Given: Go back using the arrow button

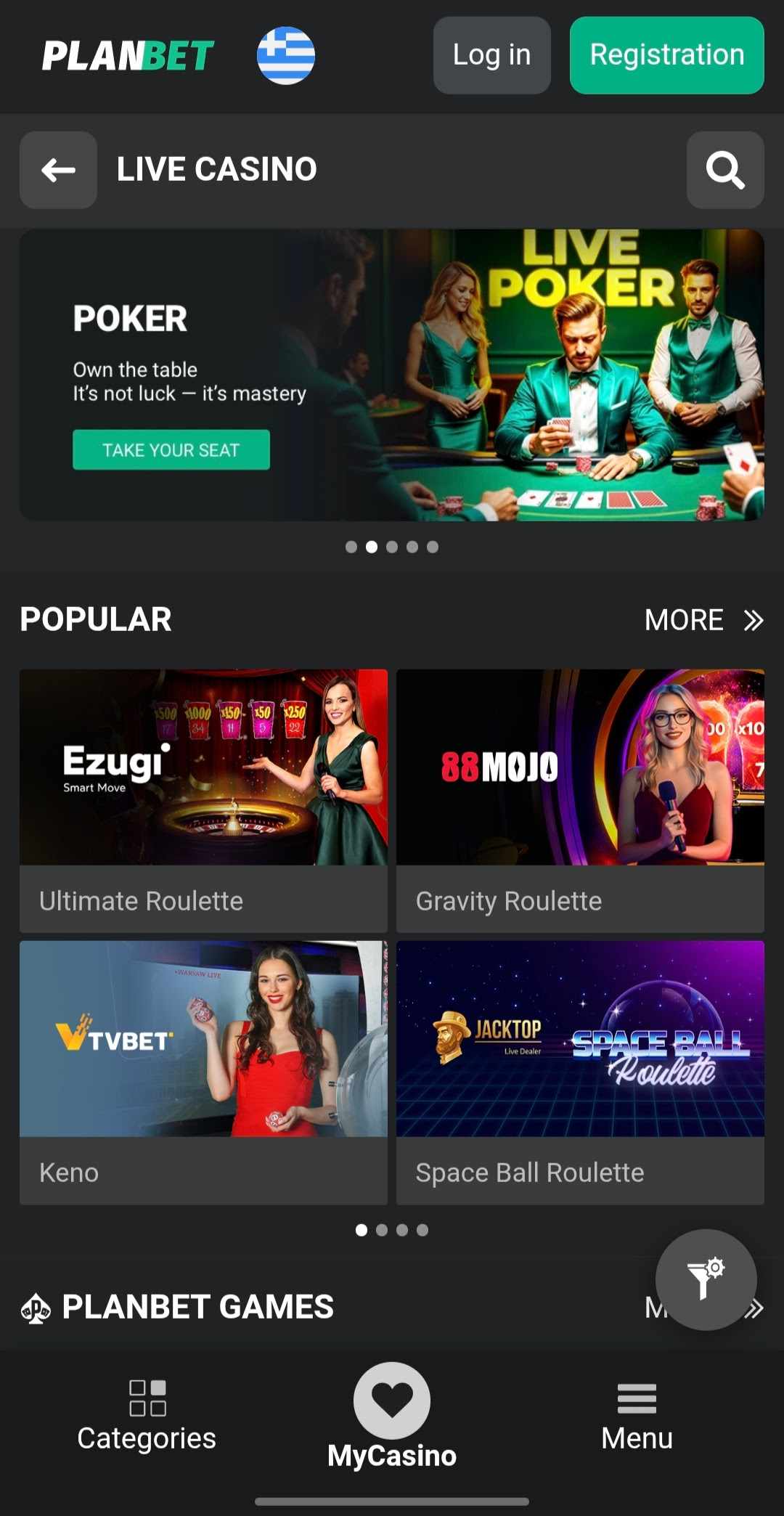Looking at the screenshot, I should tap(58, 170).
